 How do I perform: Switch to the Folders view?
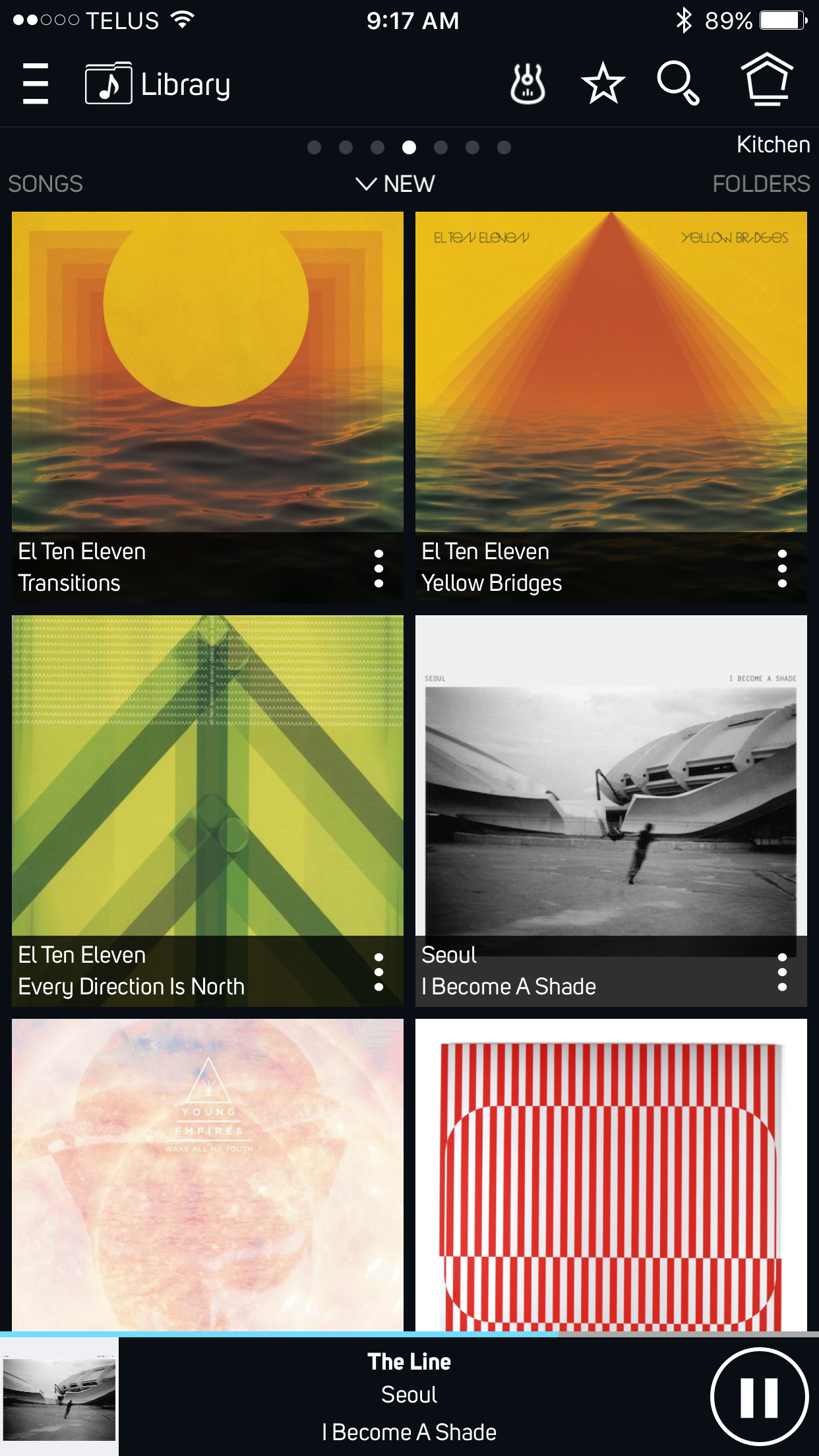(761, 184)
